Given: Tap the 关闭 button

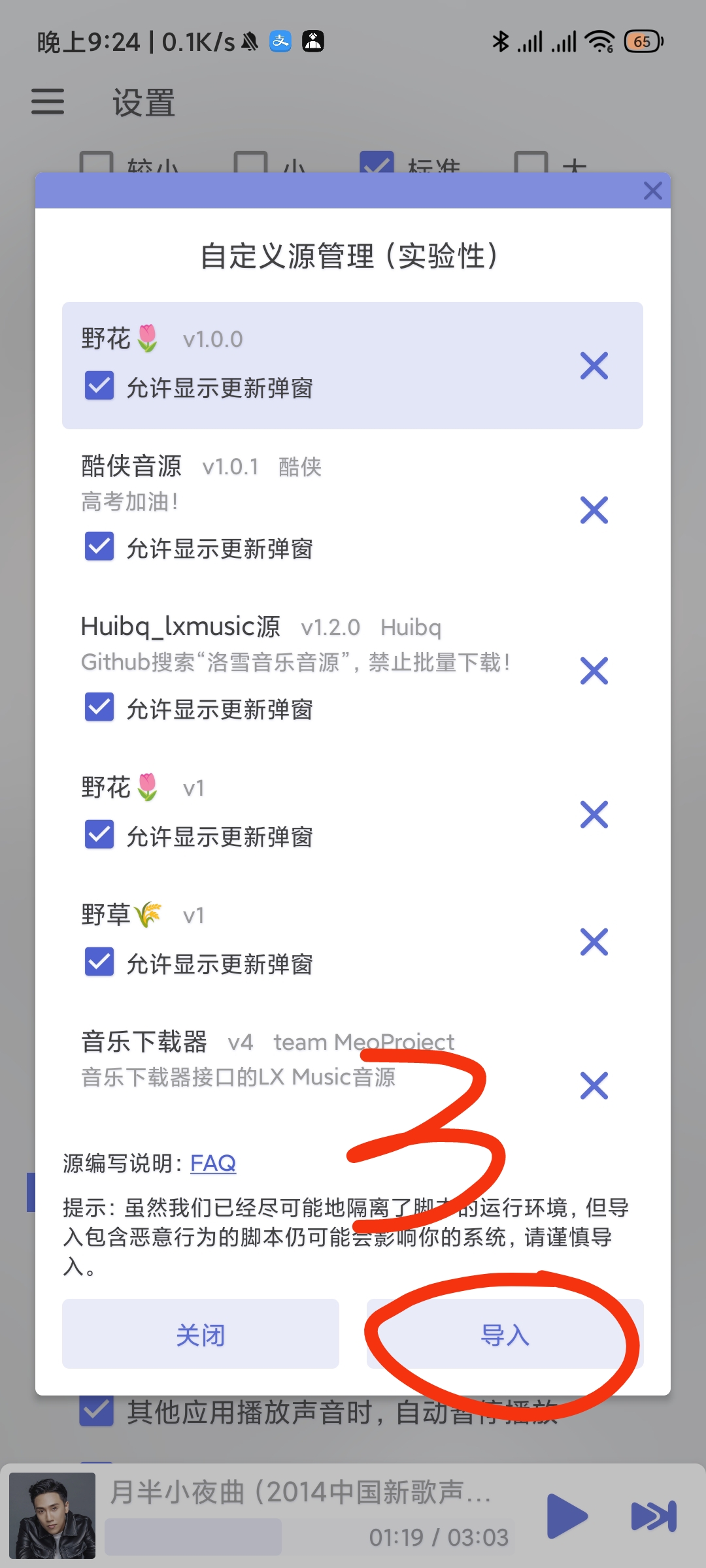Looking at the screenshot, I should [x=200, y=1334].
